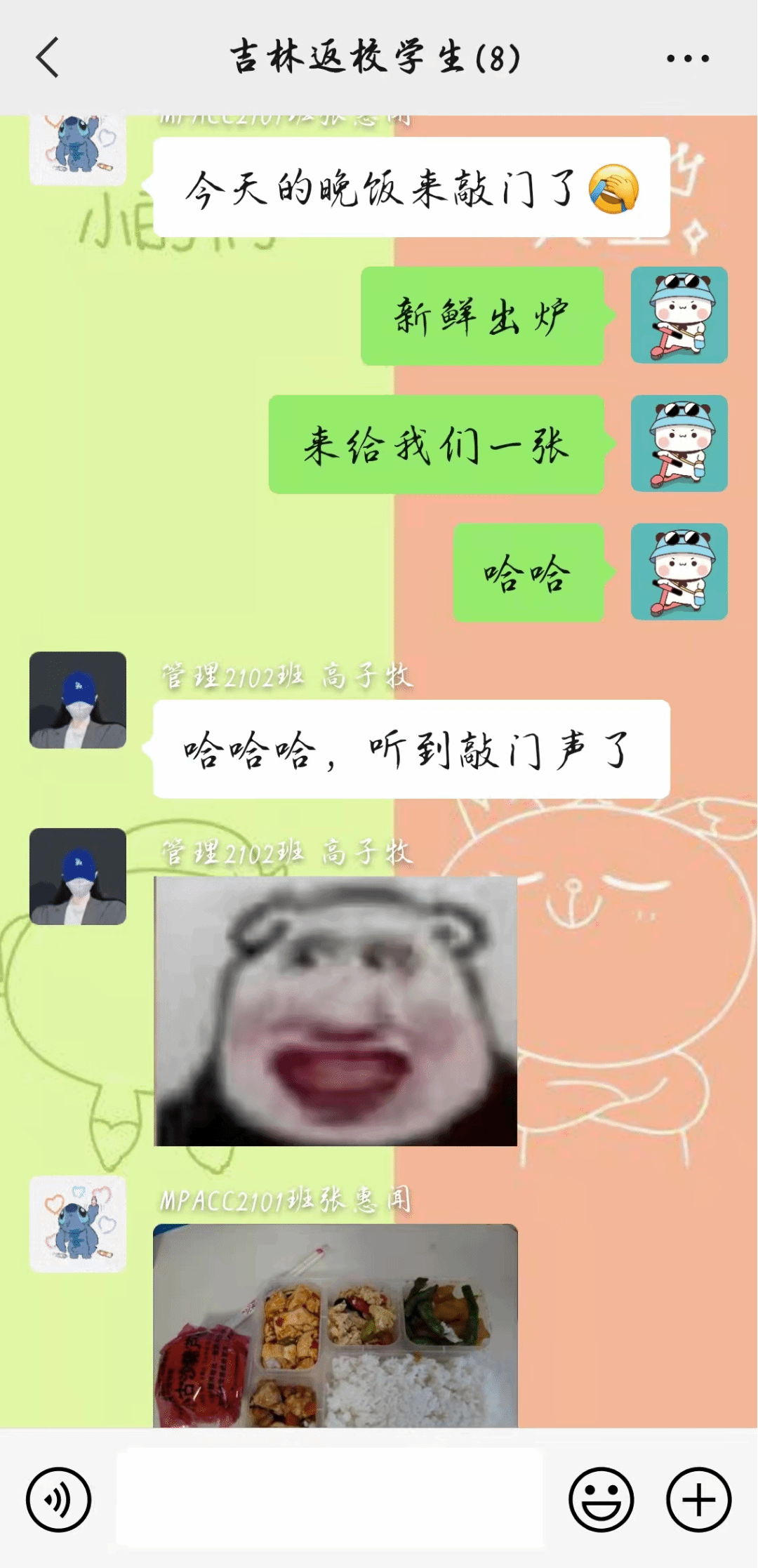Open 张惠闻's avatar beside the food photo
Image resolution: width=758 pixels, height=1568 pixels.
coord(78,1224)
